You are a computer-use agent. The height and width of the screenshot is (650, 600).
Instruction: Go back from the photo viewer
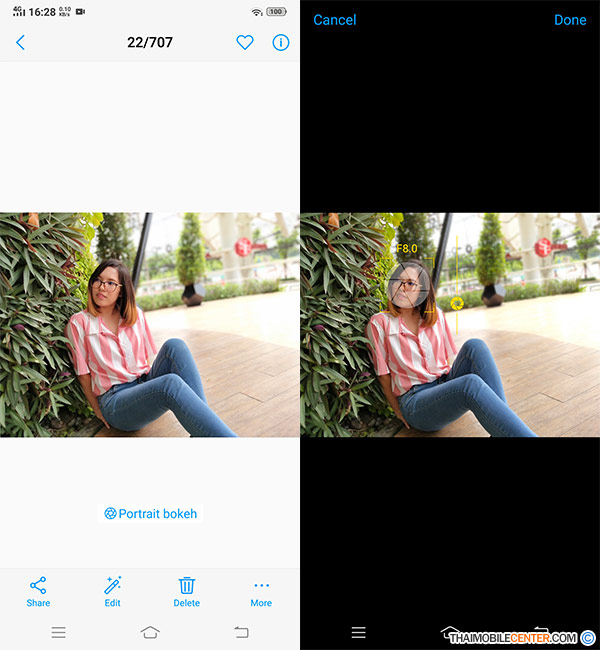20,43
